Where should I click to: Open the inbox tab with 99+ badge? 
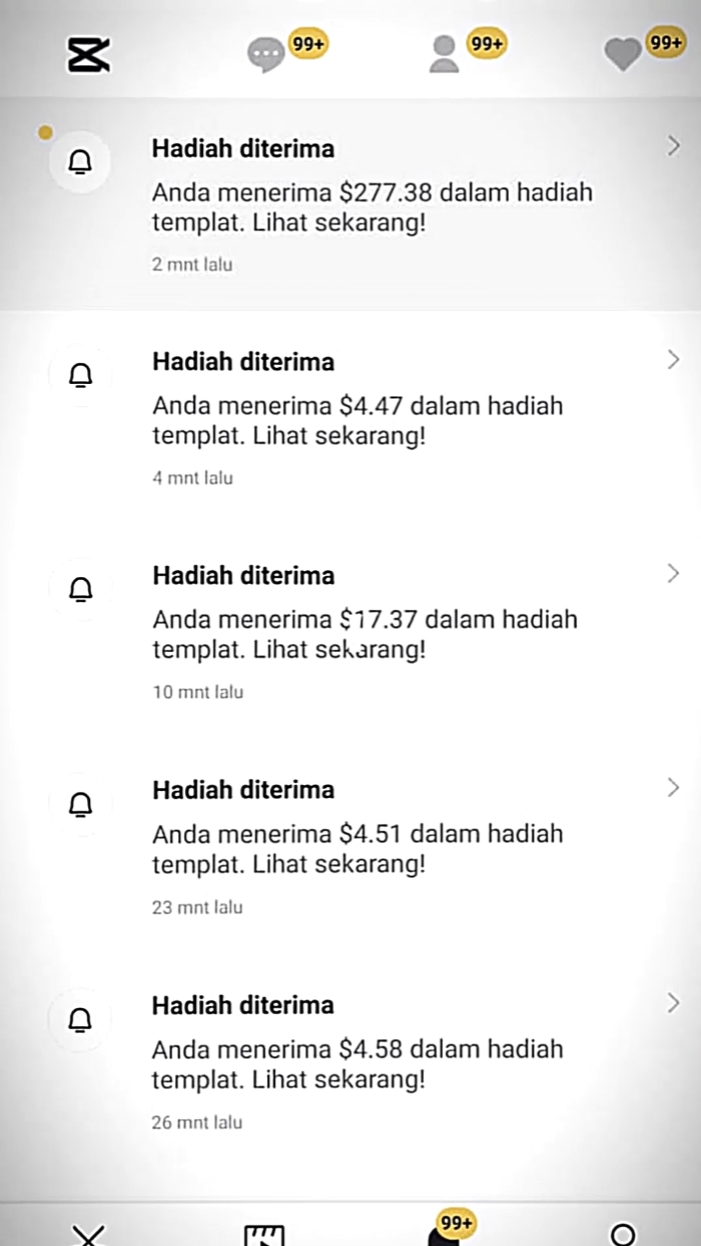pos(444,1232)
